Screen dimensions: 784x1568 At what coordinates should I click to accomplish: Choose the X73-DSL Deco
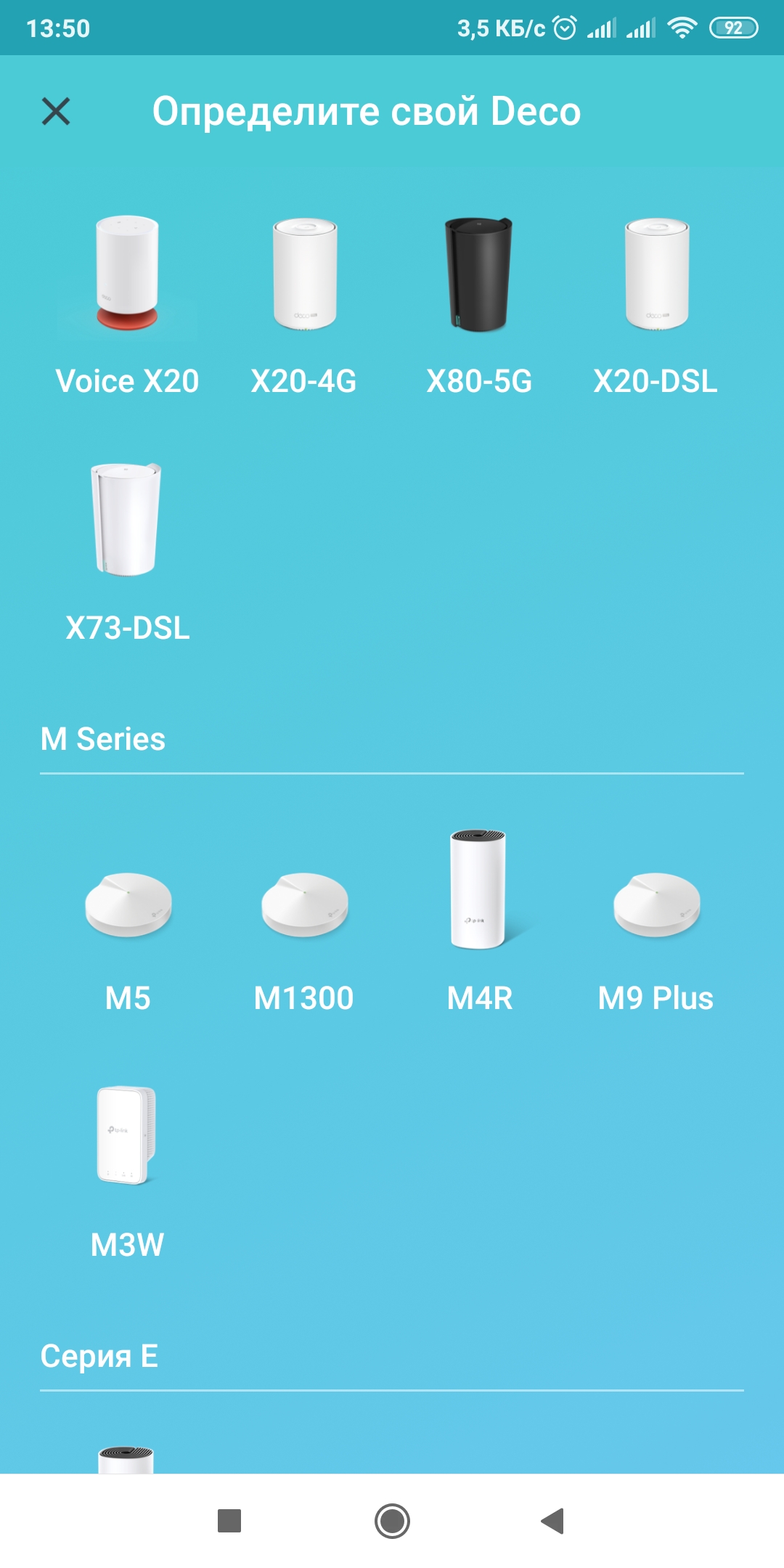pos(127,552)
